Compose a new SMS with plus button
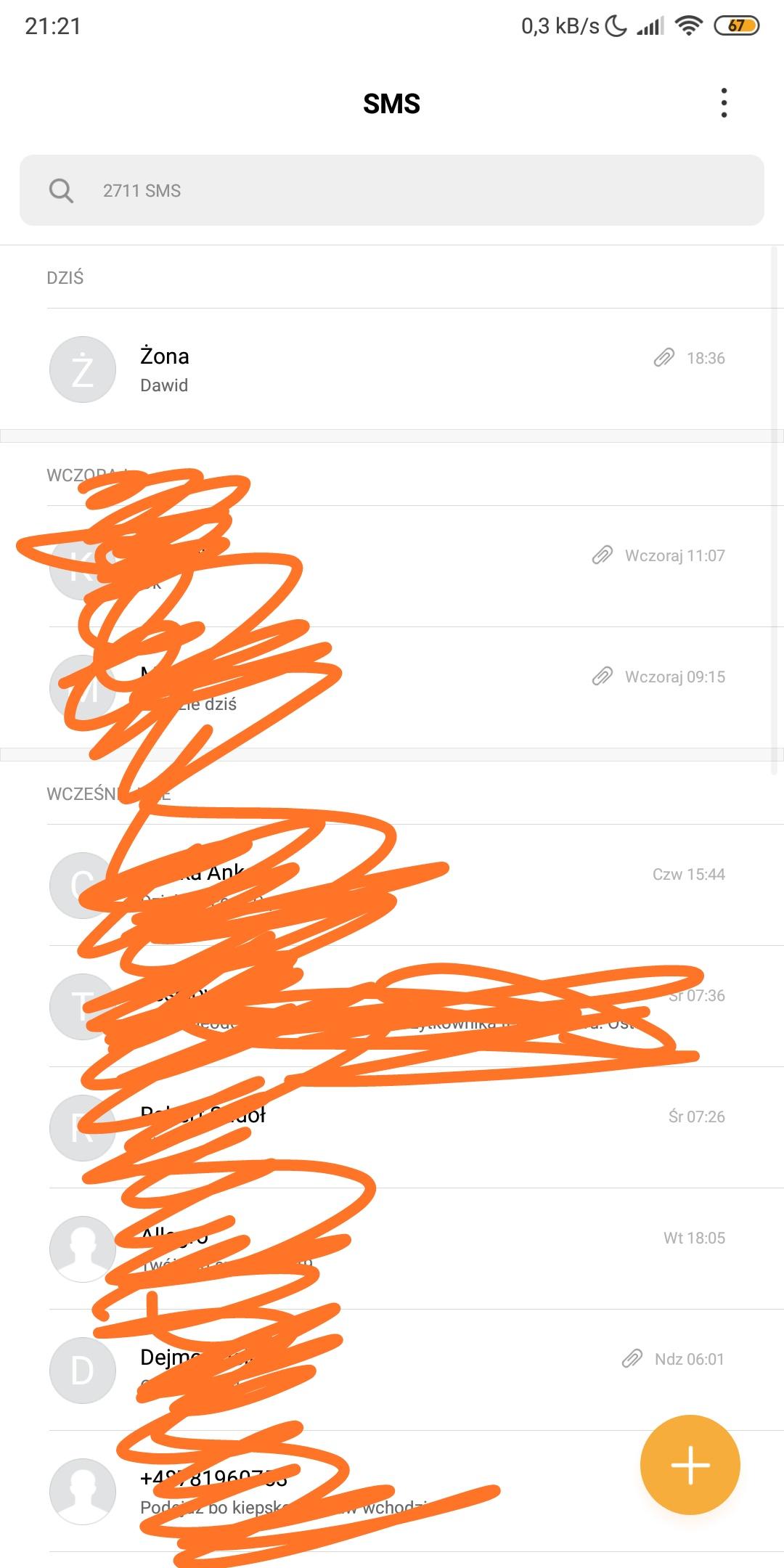Image resolution: width=784 pixels, height=1568 pixels. pos(690,1464)
